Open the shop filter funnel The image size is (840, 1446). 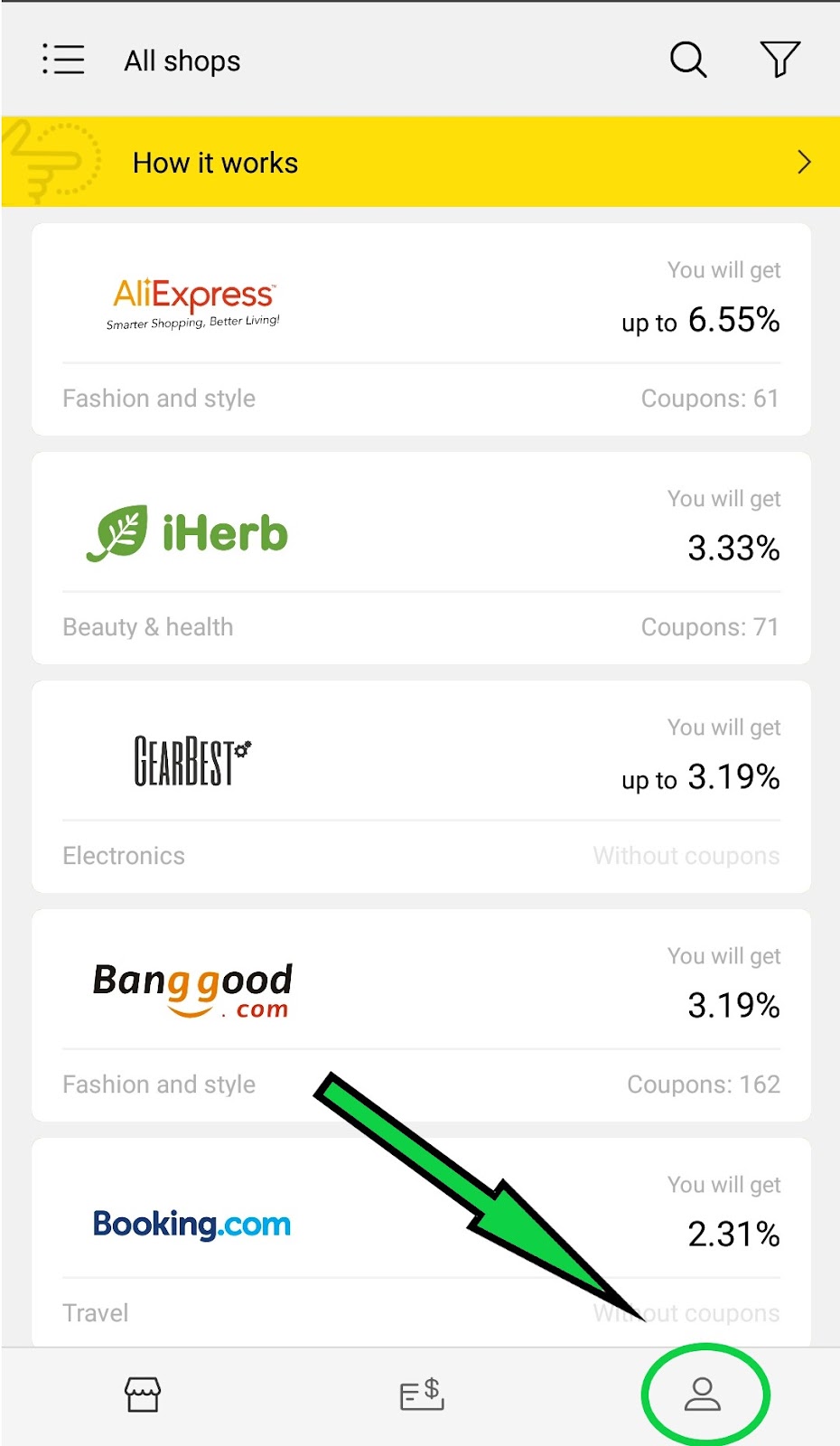779,61
